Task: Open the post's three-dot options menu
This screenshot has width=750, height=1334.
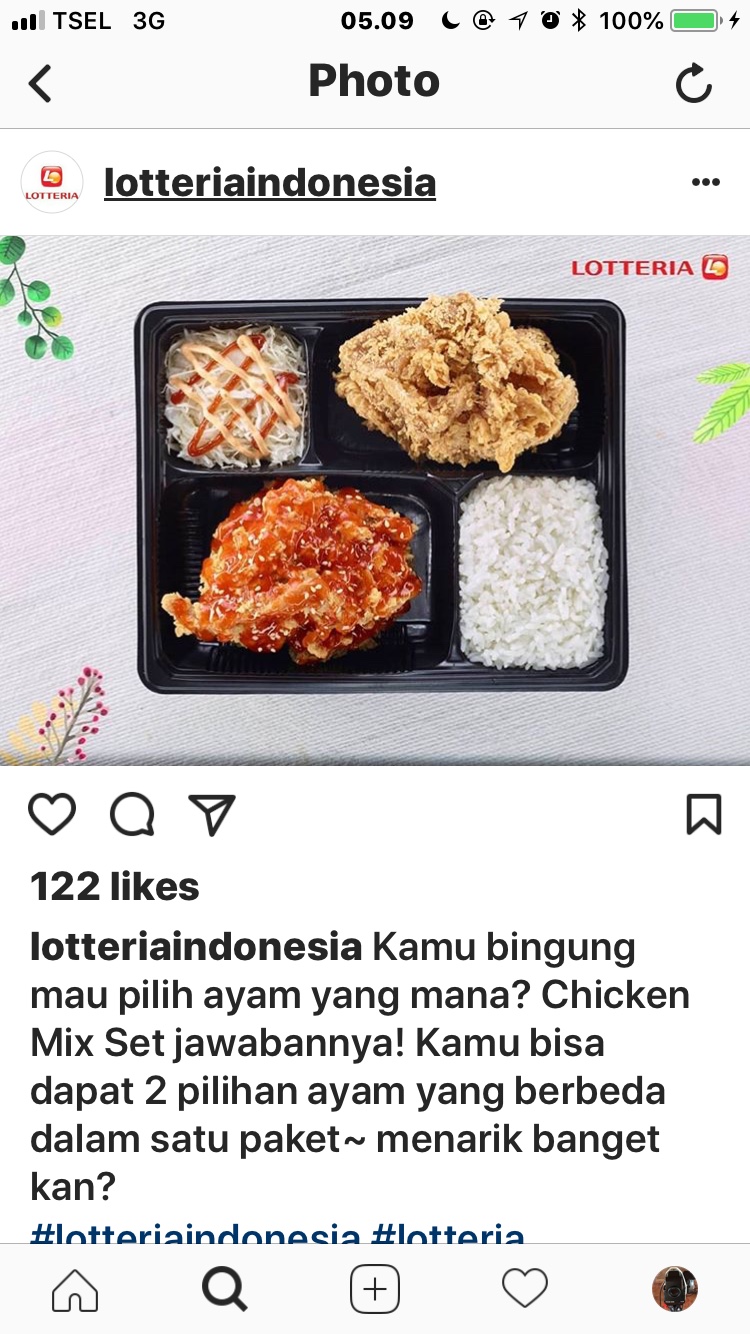Action: [706, 182]
